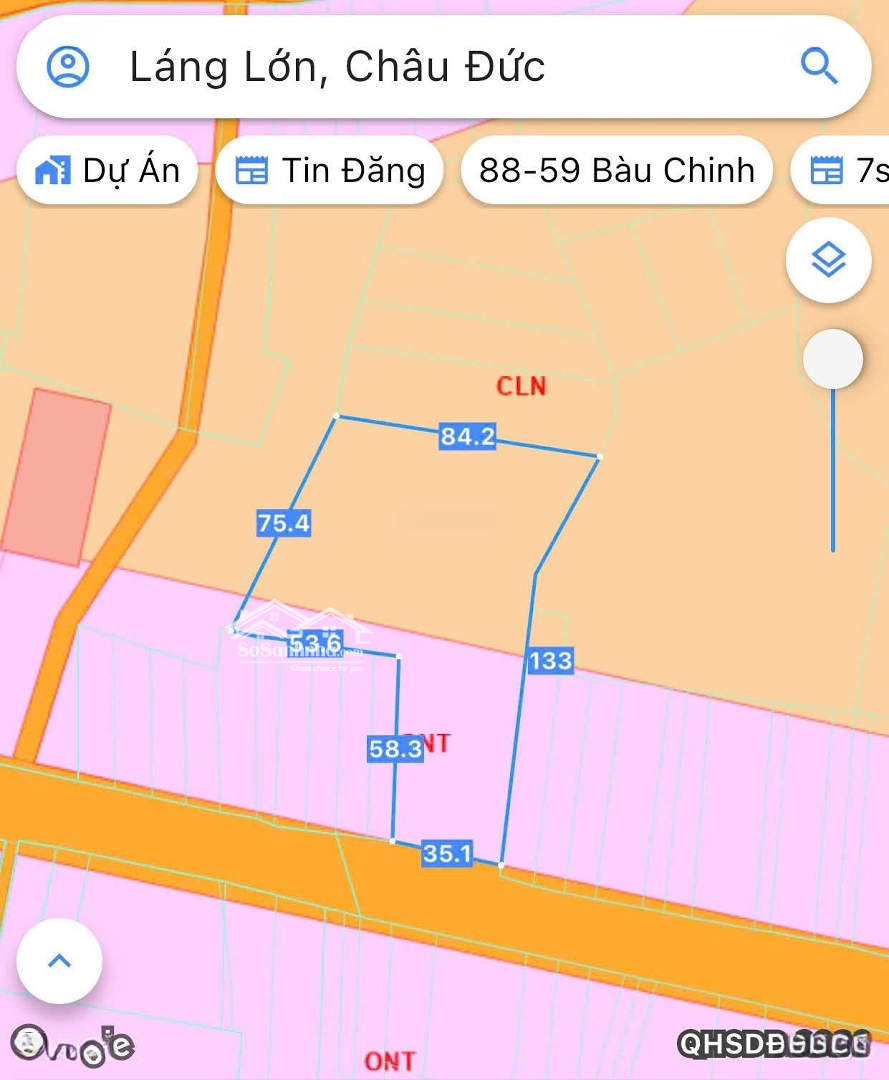Click the 133 boundary measurement label
This screenshot has height=1080, width=889.
tap(549, 660)
